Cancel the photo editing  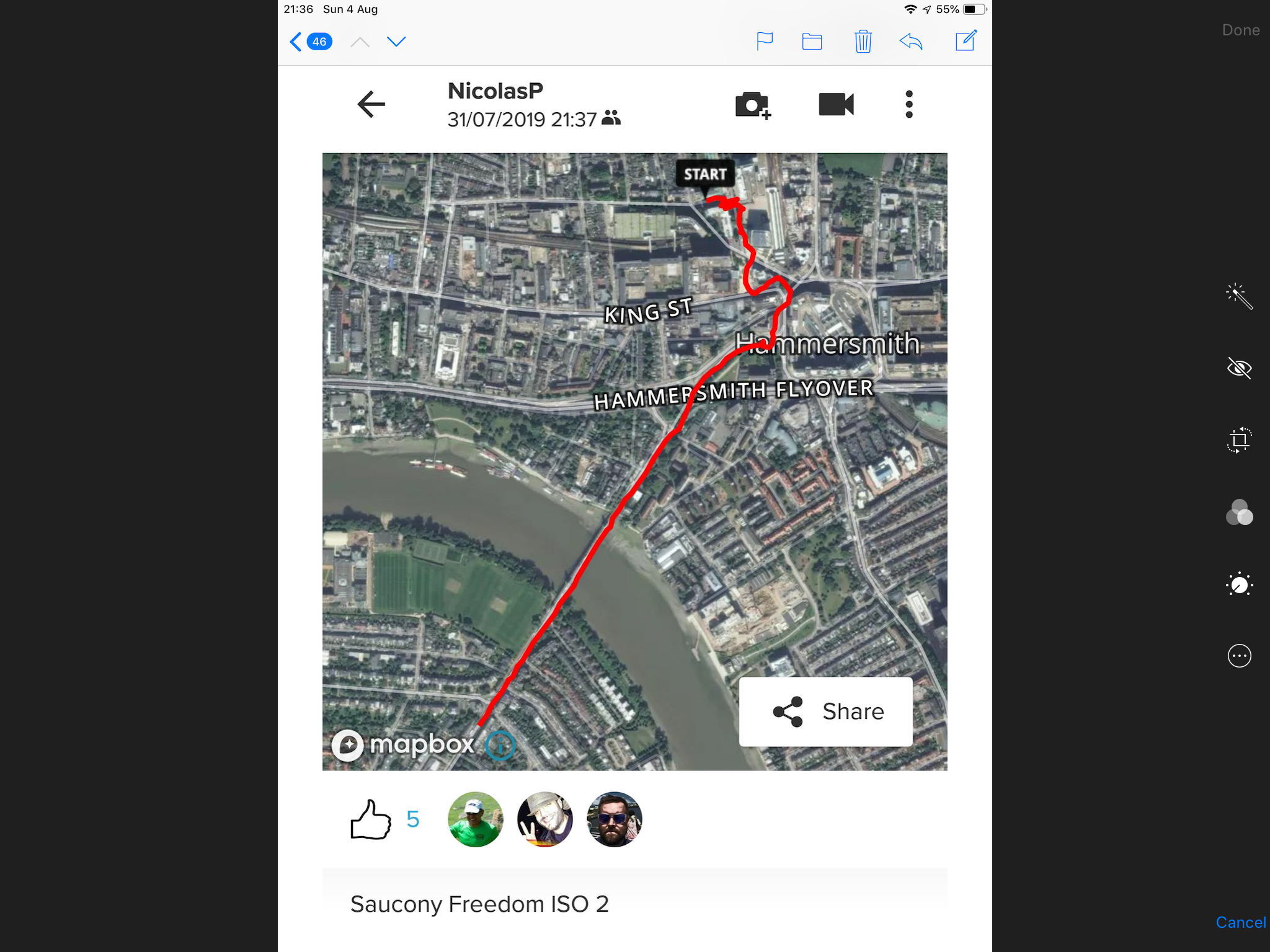(x=1240, y=922)
